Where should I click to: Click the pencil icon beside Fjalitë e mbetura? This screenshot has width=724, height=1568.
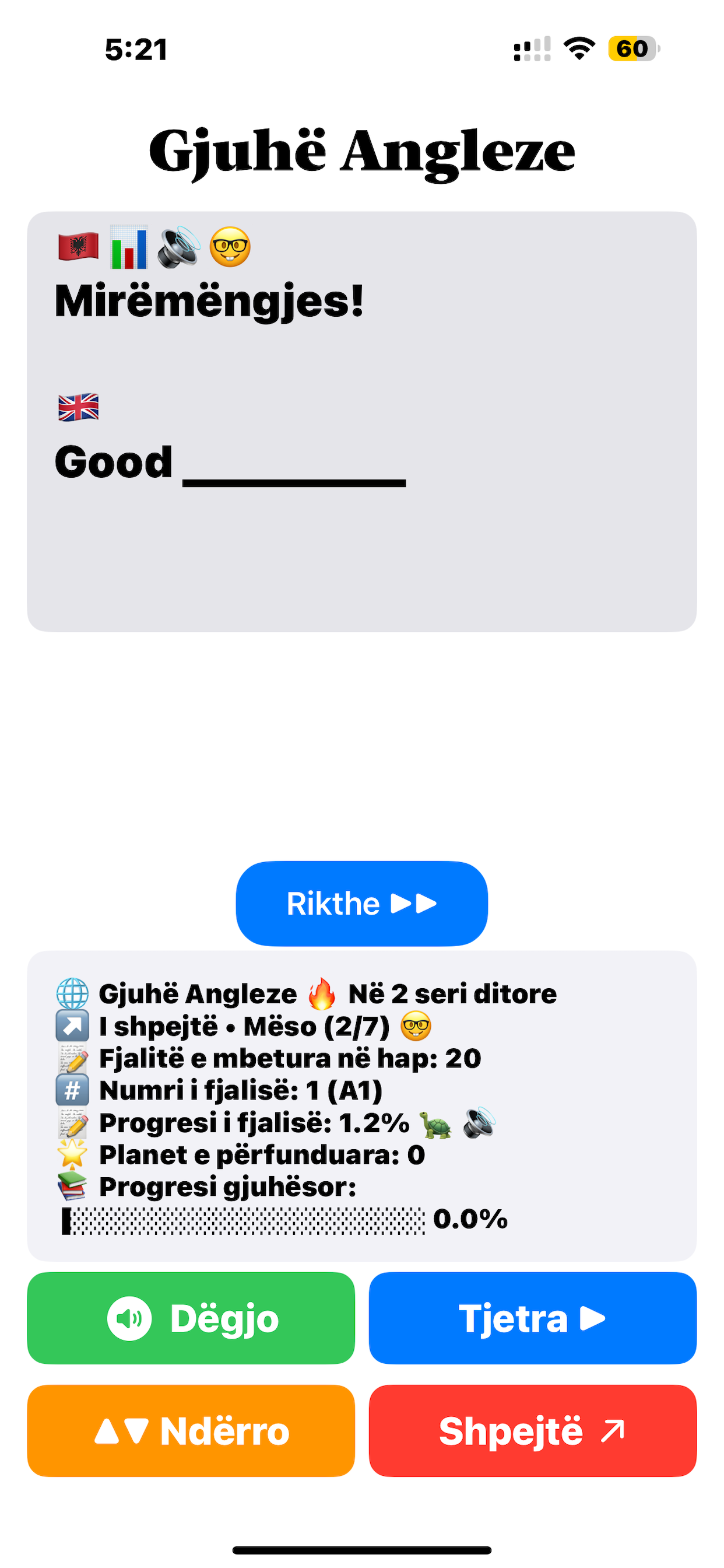[71, 1059]
